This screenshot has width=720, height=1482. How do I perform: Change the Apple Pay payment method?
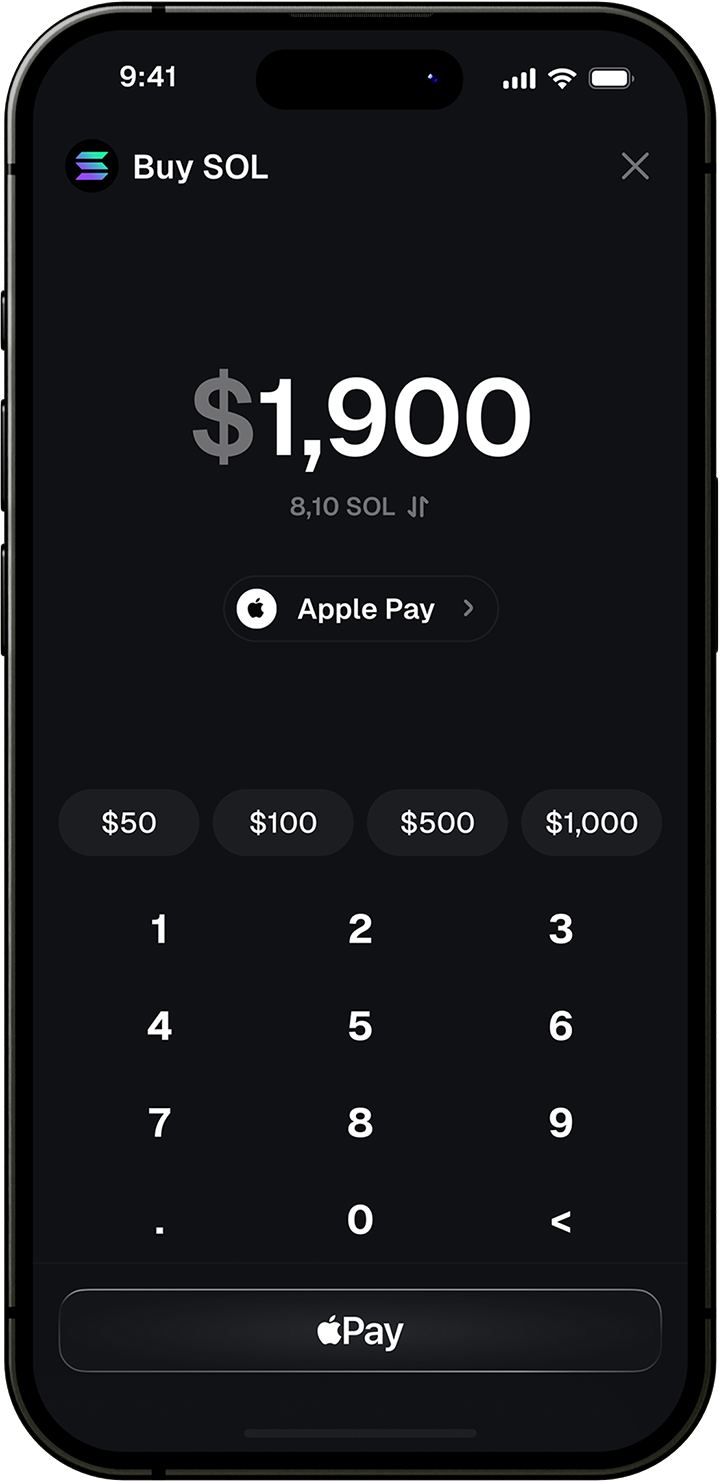click(x=360, y=608)
